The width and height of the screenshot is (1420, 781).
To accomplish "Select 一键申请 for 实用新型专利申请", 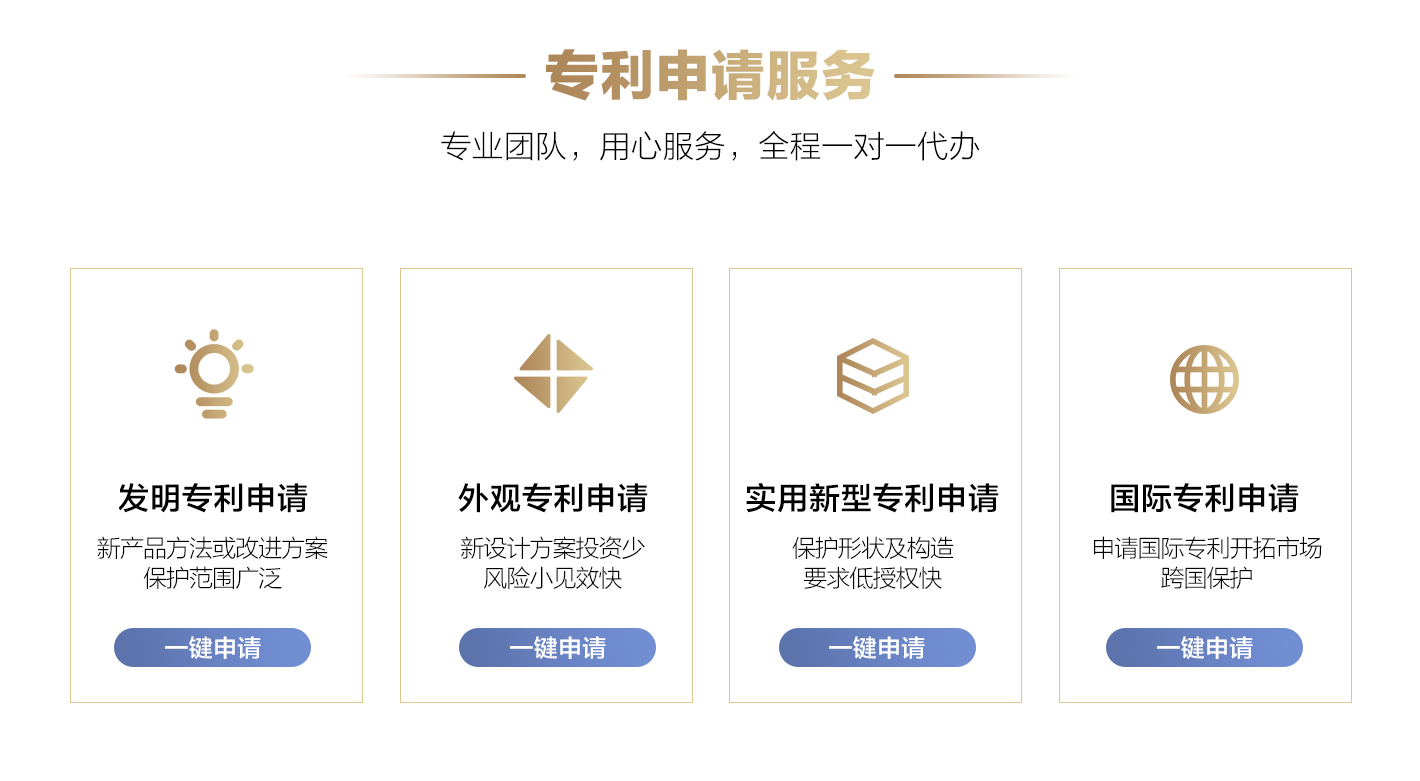I will point(877,648).
